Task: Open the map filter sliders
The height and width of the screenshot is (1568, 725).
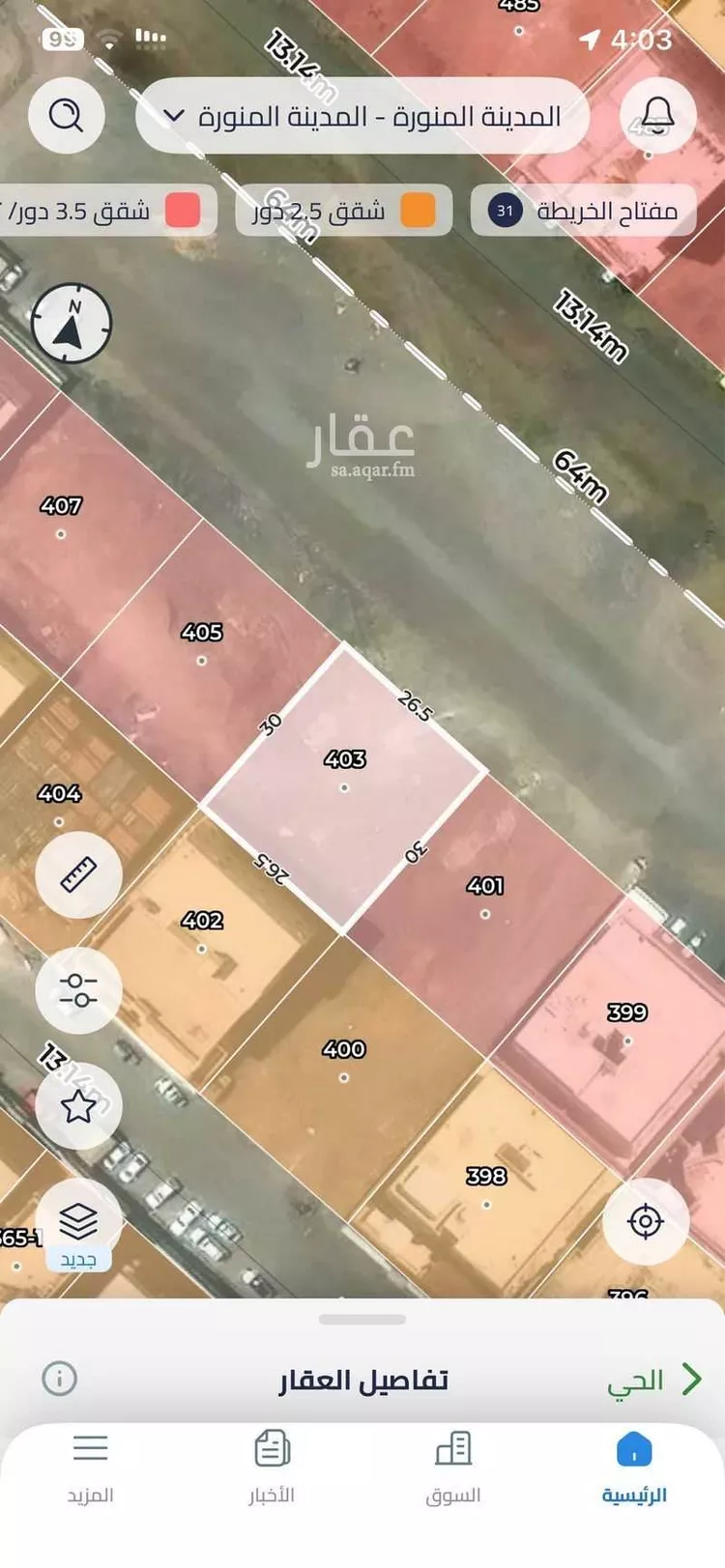Action: click(78, 990)
